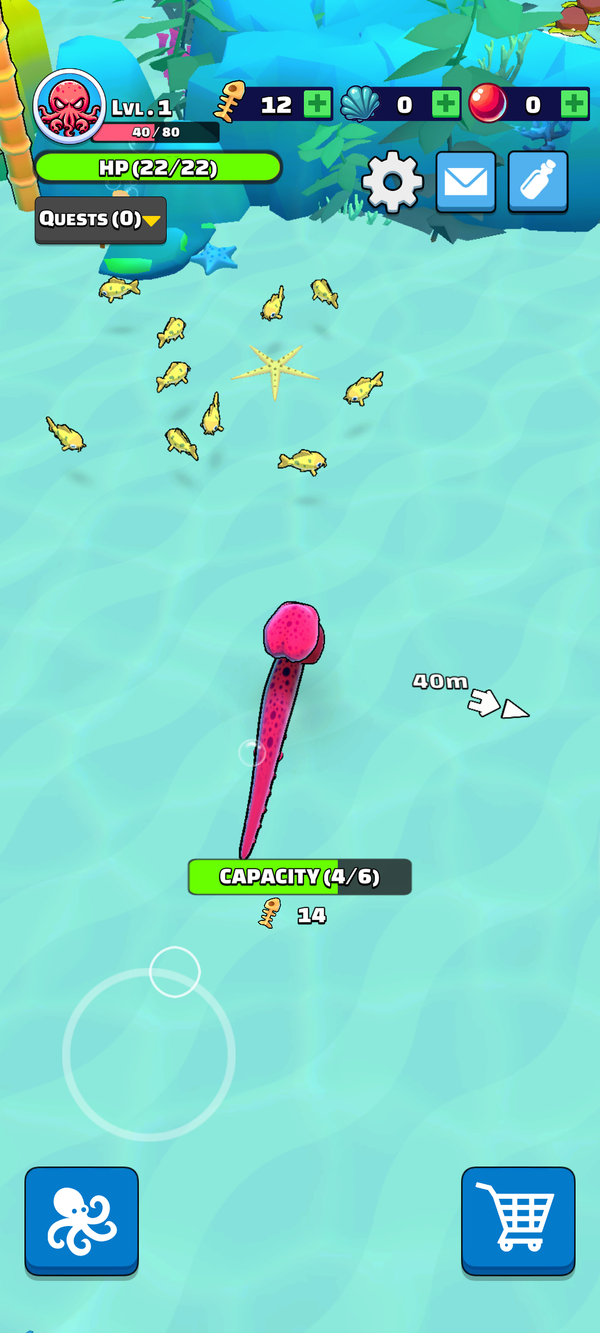This screenshot has height=1333, width=600.
Task: Open the mail inbox
Action: point(466,182)
